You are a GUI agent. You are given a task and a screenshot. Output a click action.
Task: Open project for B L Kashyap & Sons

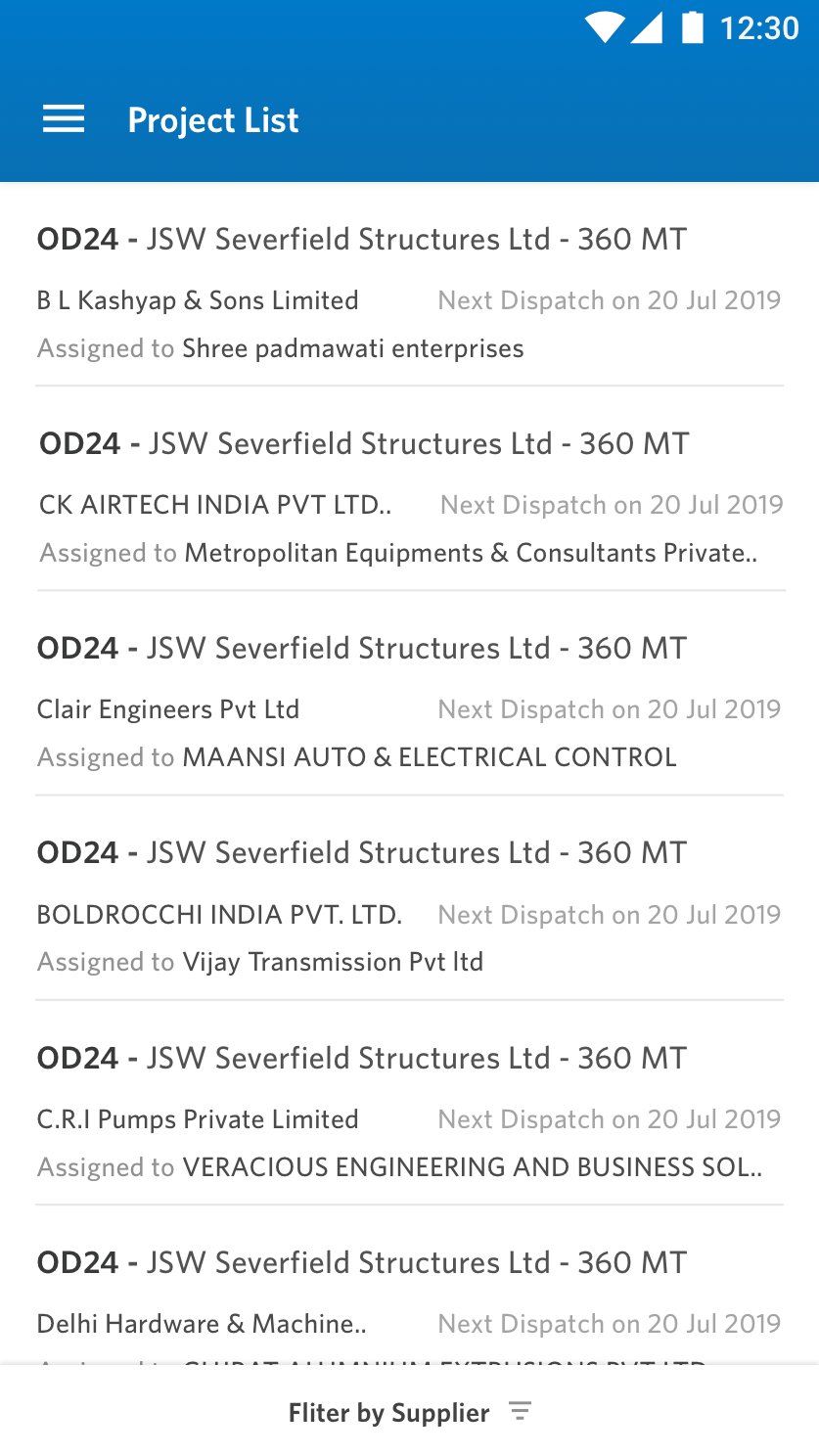[409, 292]
